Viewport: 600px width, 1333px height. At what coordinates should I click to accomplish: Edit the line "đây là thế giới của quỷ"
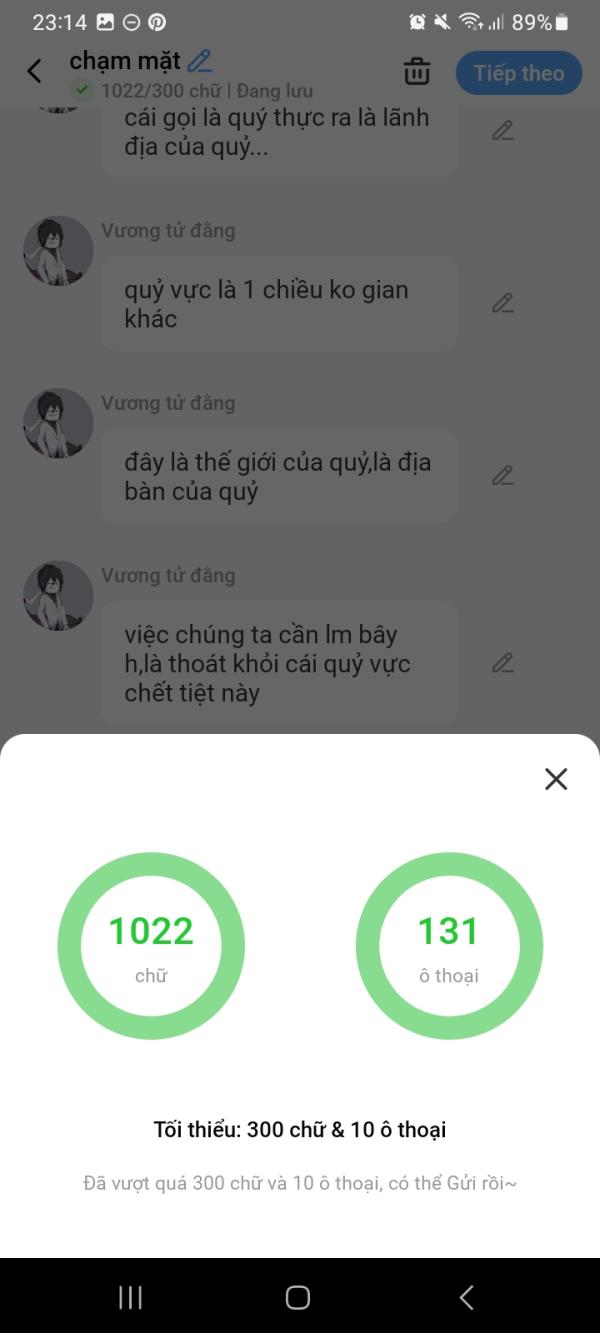pyautogui.click(x=502, y=476)
